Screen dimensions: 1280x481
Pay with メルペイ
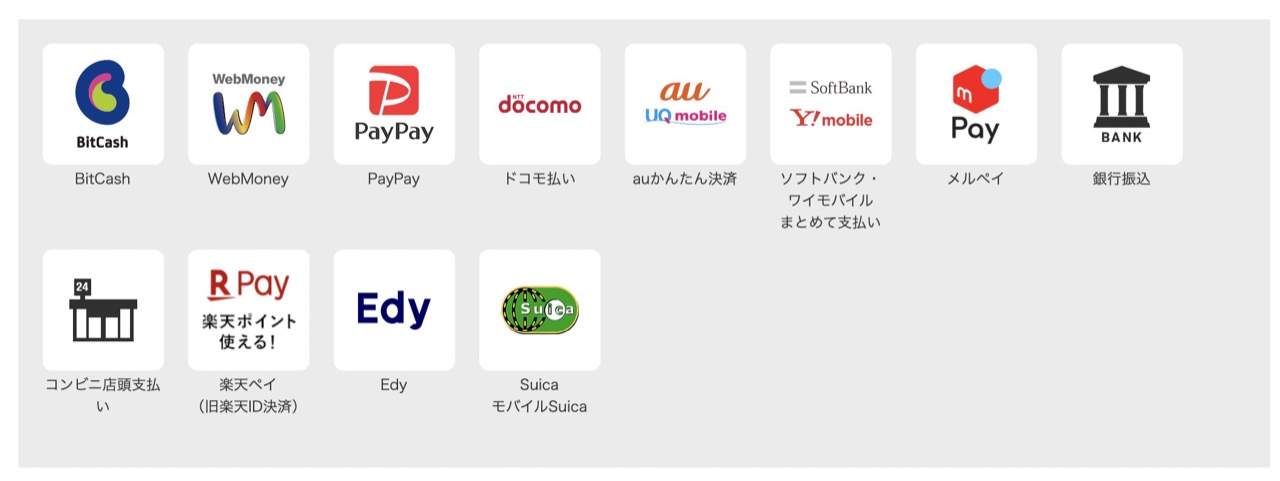[x=976, y=104]
